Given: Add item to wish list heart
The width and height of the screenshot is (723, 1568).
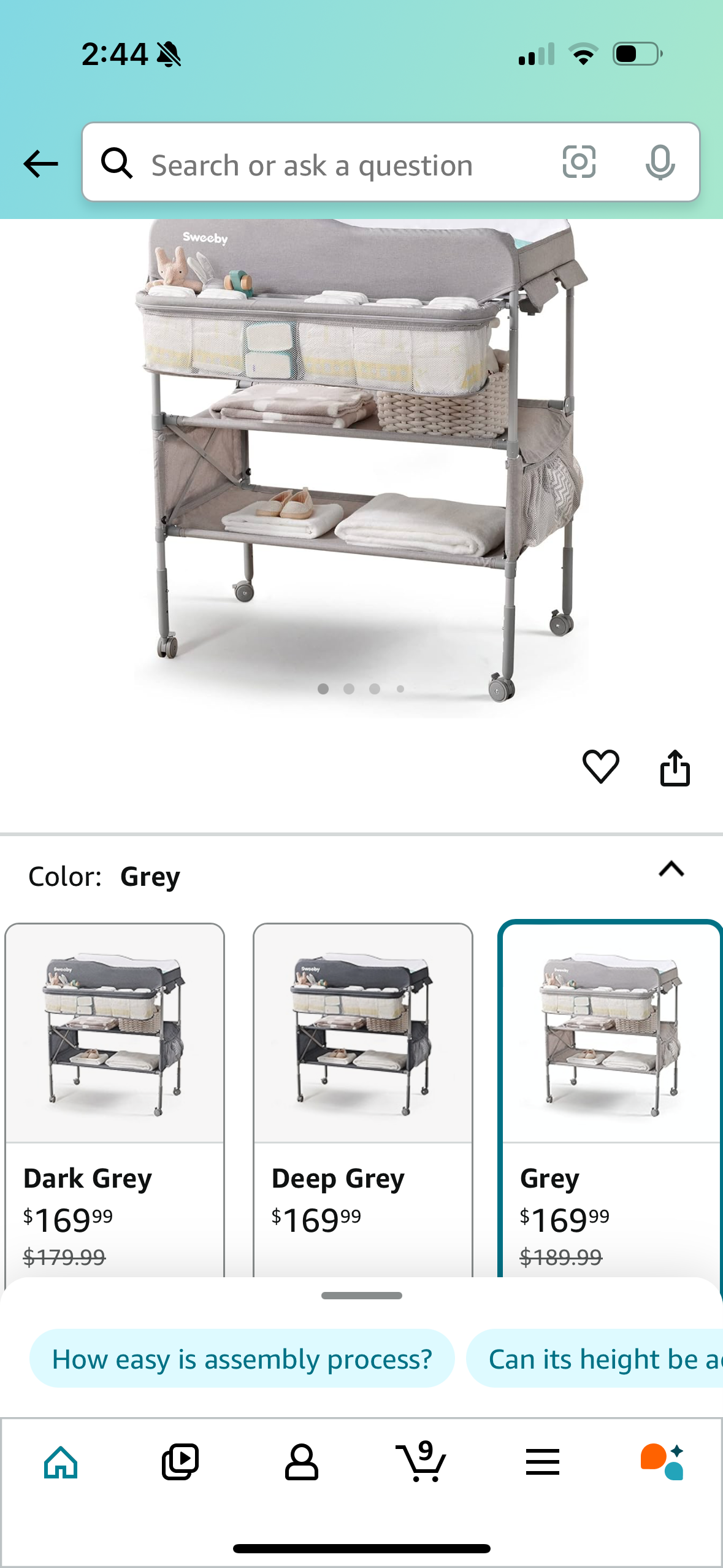Looking at the screenshot, I should (x=600, y=767).
